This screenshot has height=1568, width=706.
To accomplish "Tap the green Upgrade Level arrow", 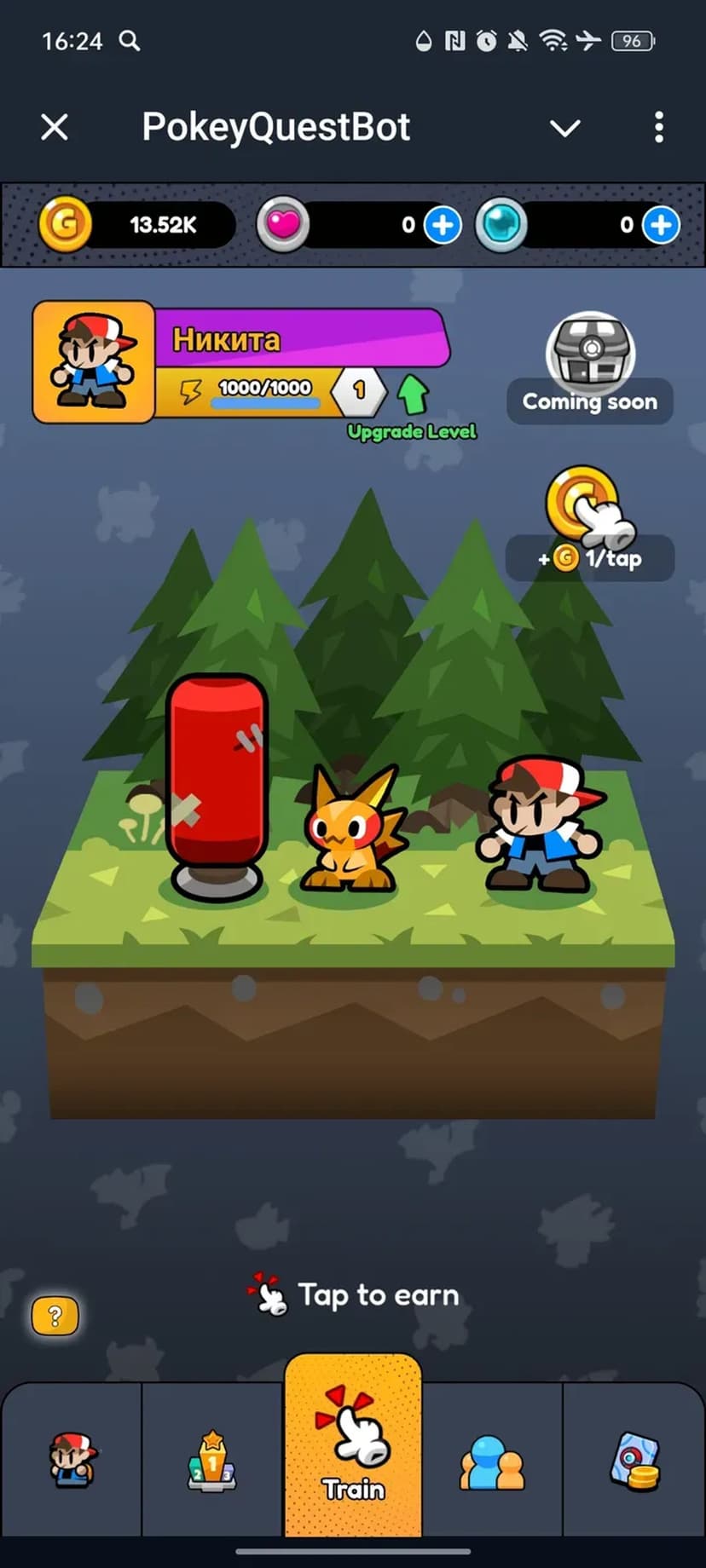I will [x=414, y=395].
